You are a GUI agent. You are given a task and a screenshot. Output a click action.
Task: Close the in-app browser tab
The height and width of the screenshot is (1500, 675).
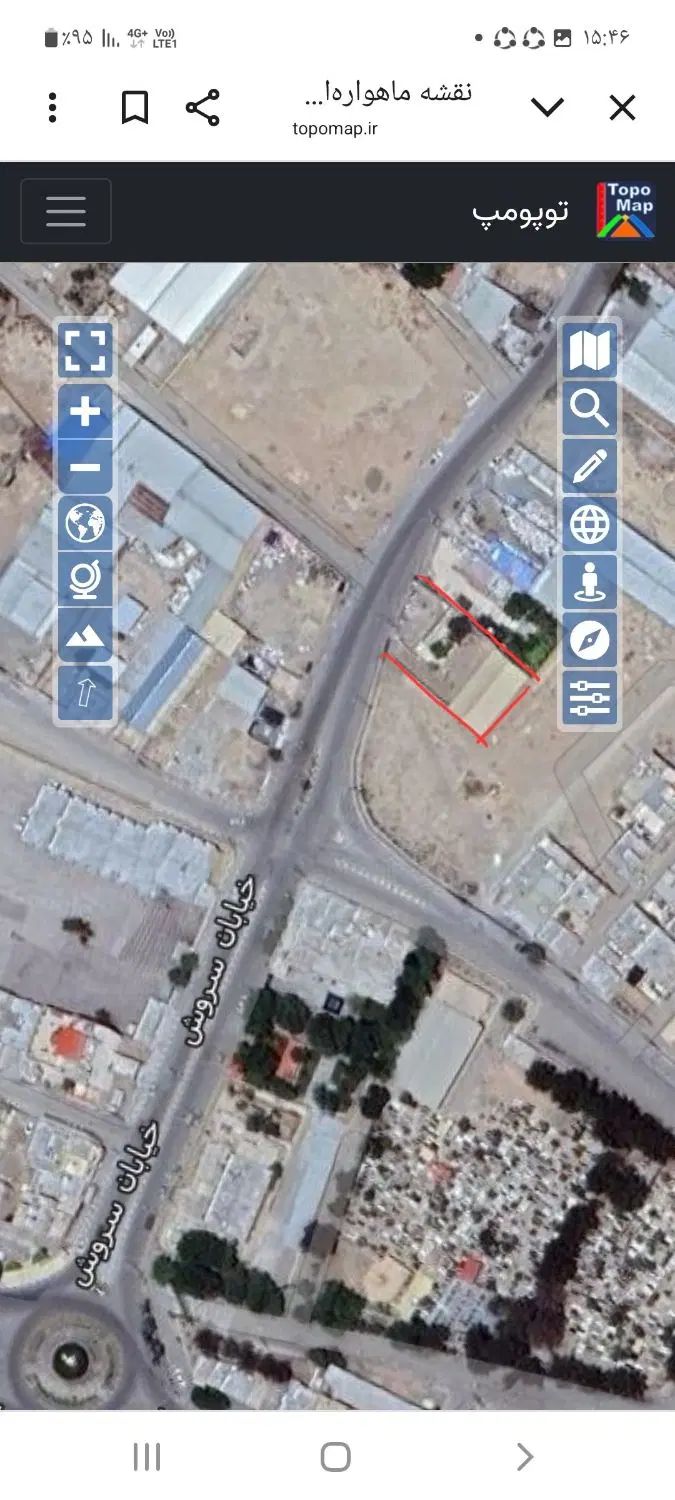point(622,108)
